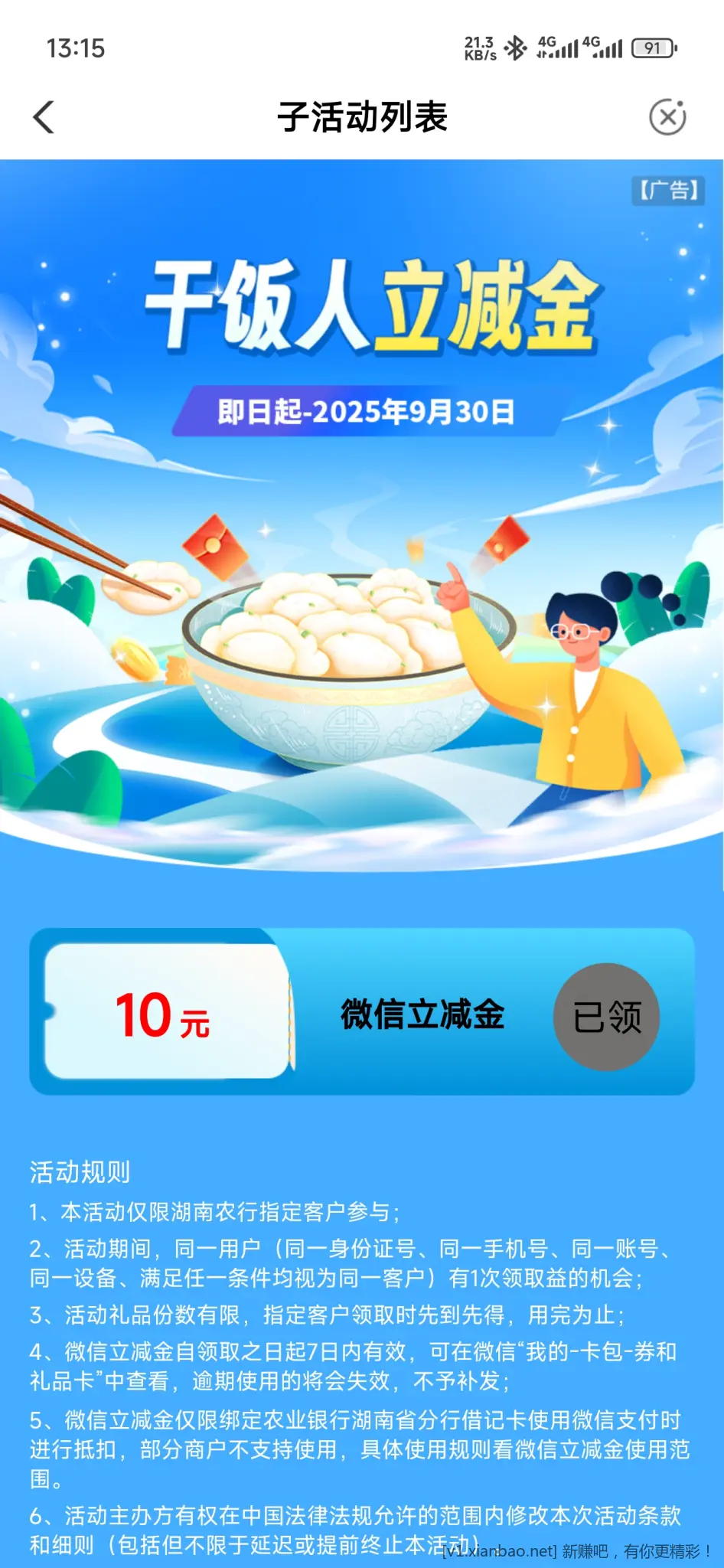The image size is (724, 1568).
Task: Close the page with the X icon
Action: [667, 117]
